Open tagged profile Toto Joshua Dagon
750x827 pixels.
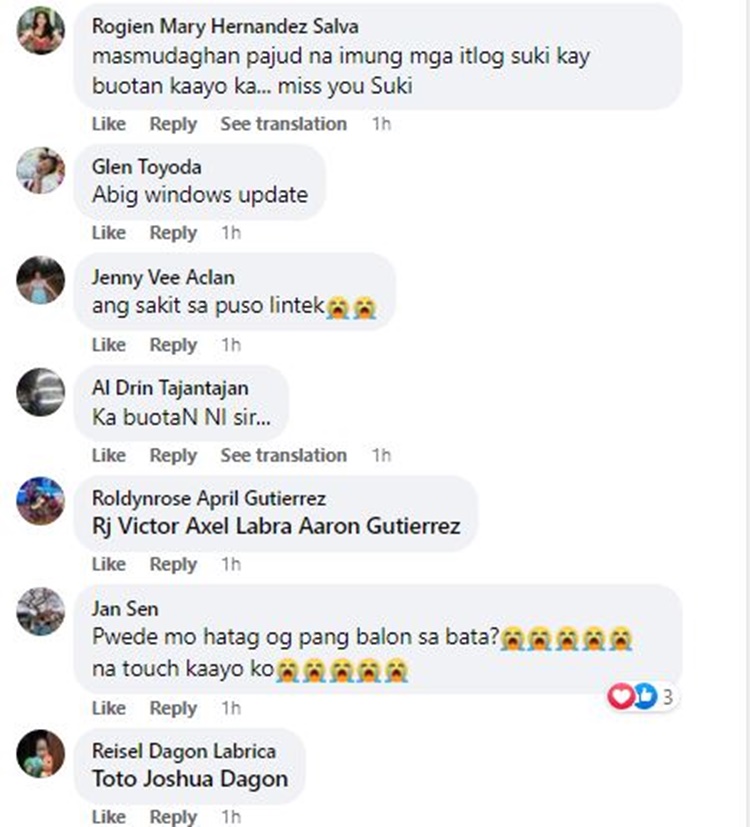coord(190,779)
